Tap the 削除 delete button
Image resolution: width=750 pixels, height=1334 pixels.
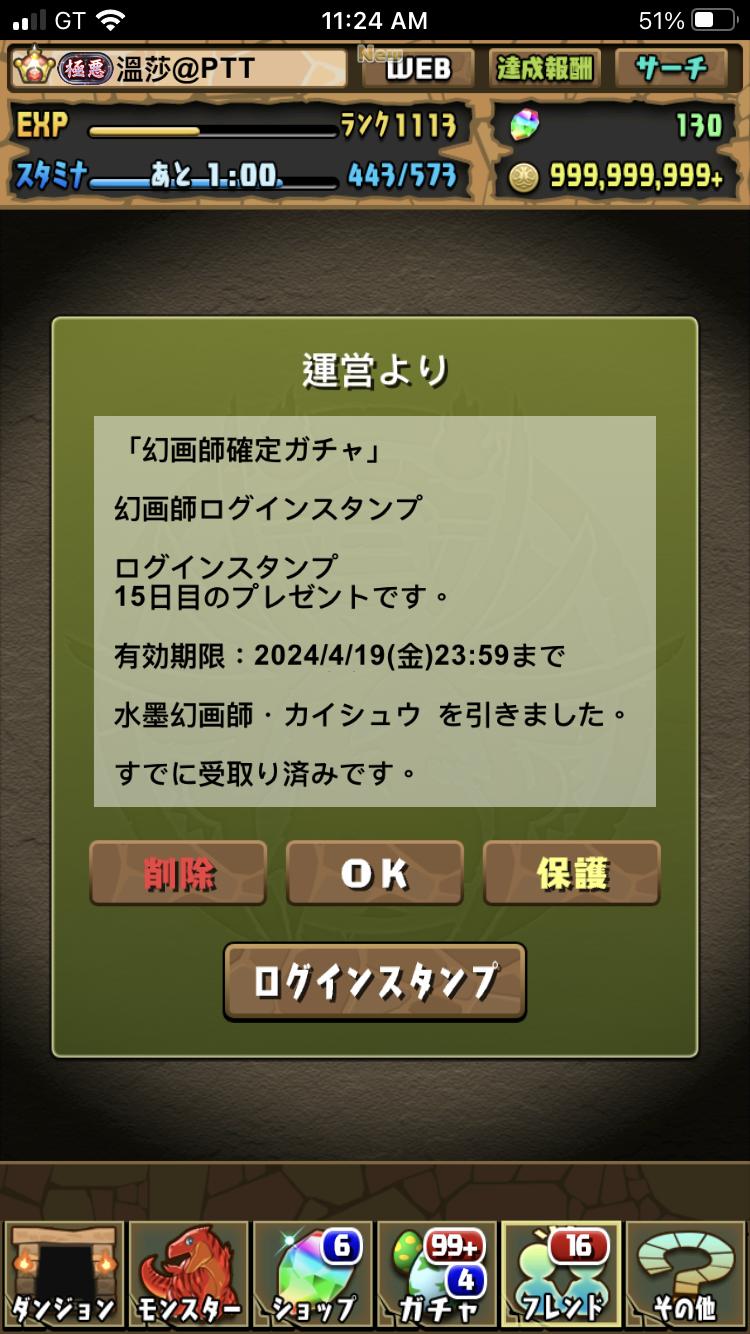(x=178, y=873)
